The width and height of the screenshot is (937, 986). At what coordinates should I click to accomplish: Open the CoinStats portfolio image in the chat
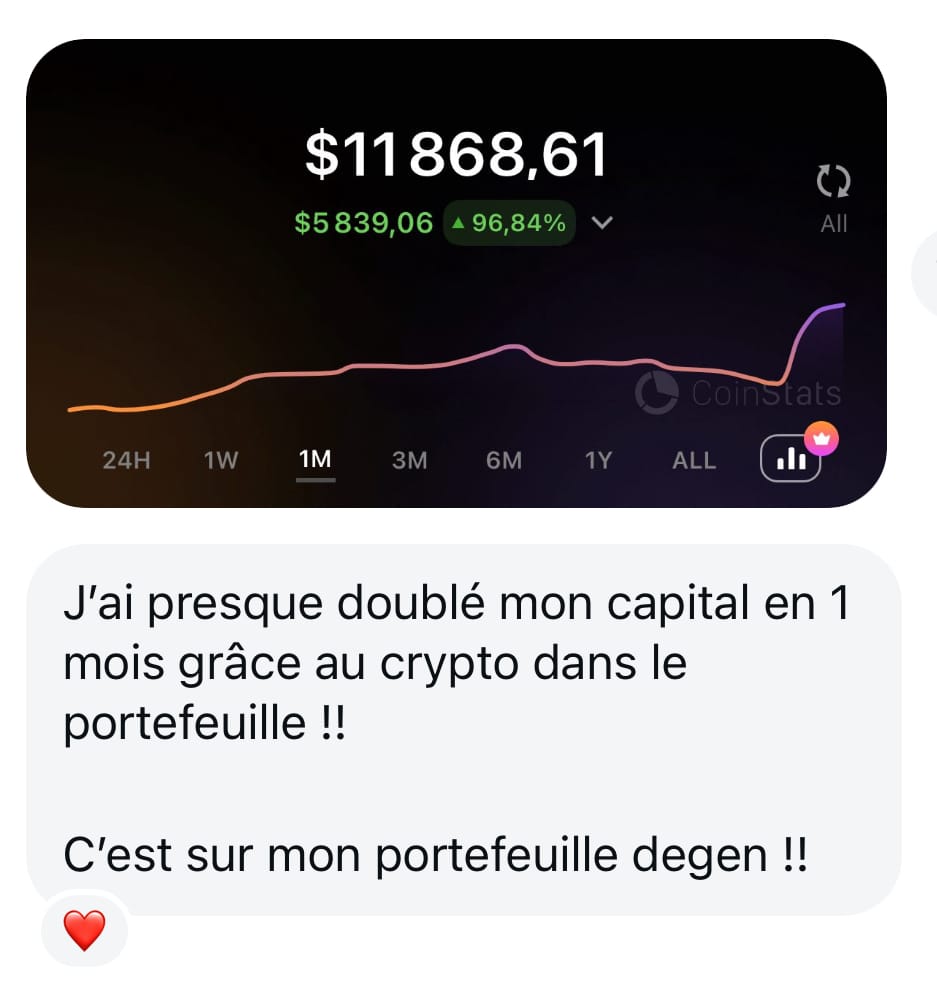(456, 272)
